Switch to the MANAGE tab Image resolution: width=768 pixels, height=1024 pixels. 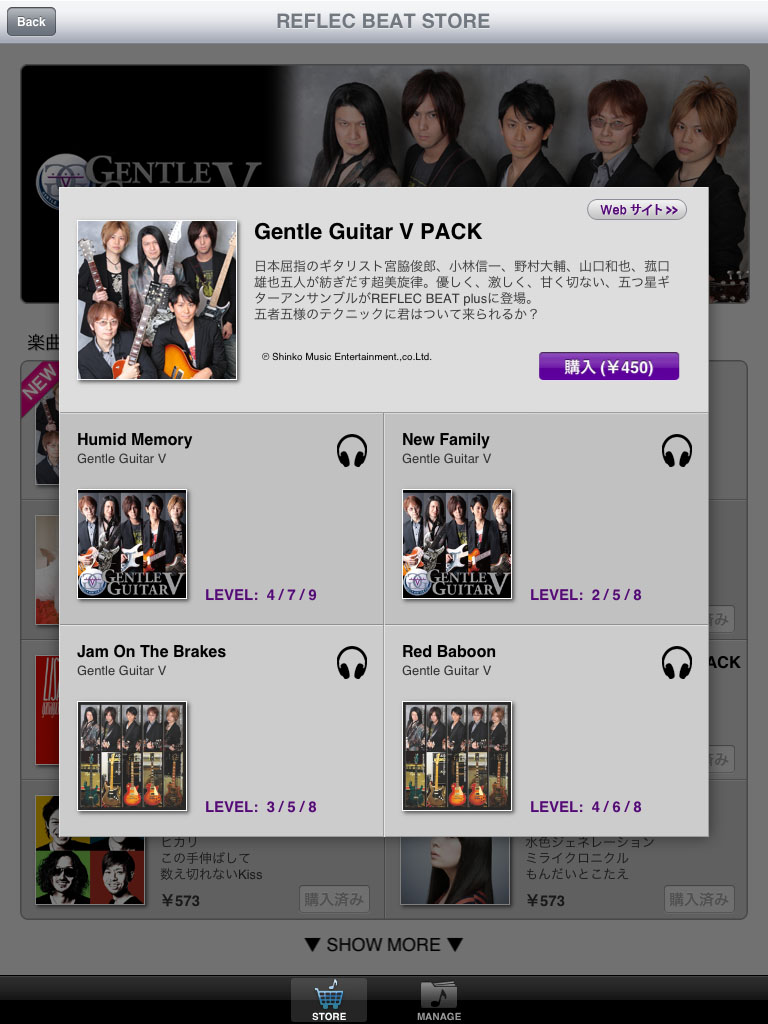point(439,1000)
